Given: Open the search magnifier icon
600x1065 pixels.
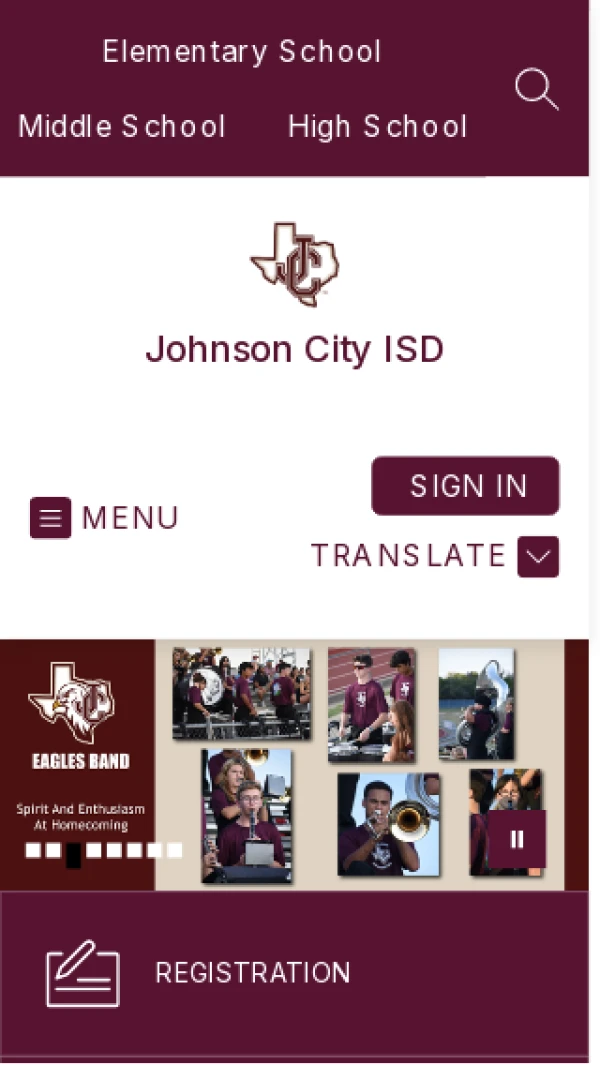Looking at the screenshot, I should 536,89.
